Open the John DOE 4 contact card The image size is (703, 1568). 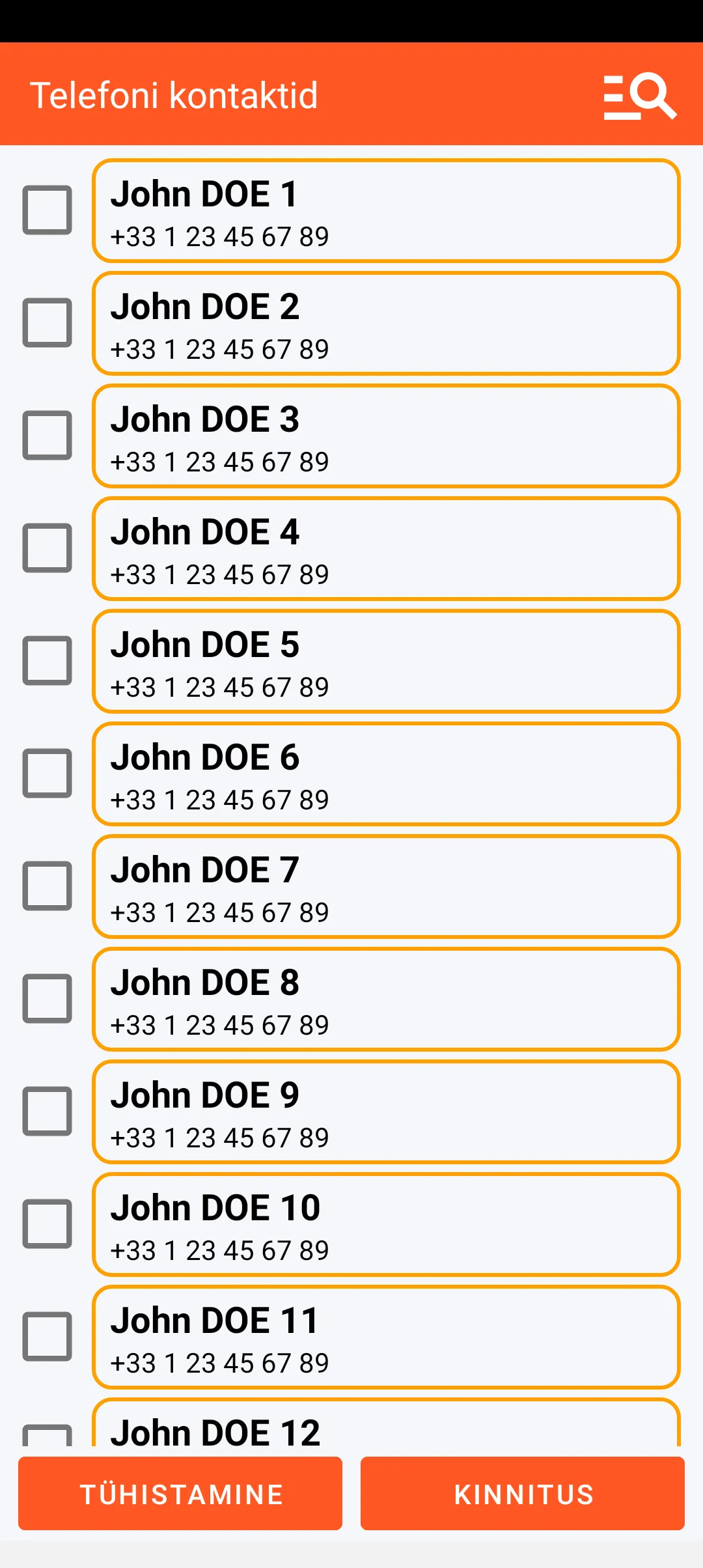tap(386, 548)
